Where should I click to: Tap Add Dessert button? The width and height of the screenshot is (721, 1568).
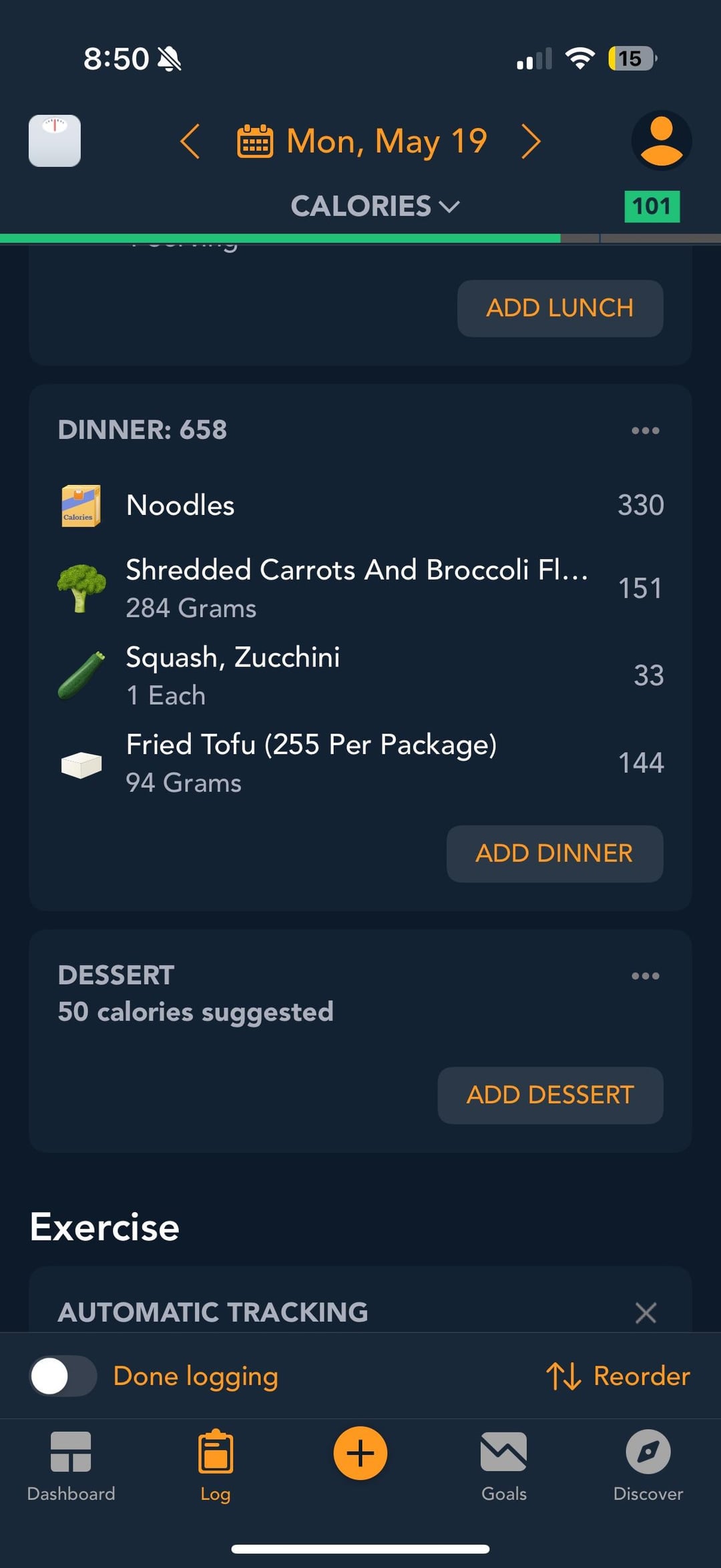[550, 1095]
